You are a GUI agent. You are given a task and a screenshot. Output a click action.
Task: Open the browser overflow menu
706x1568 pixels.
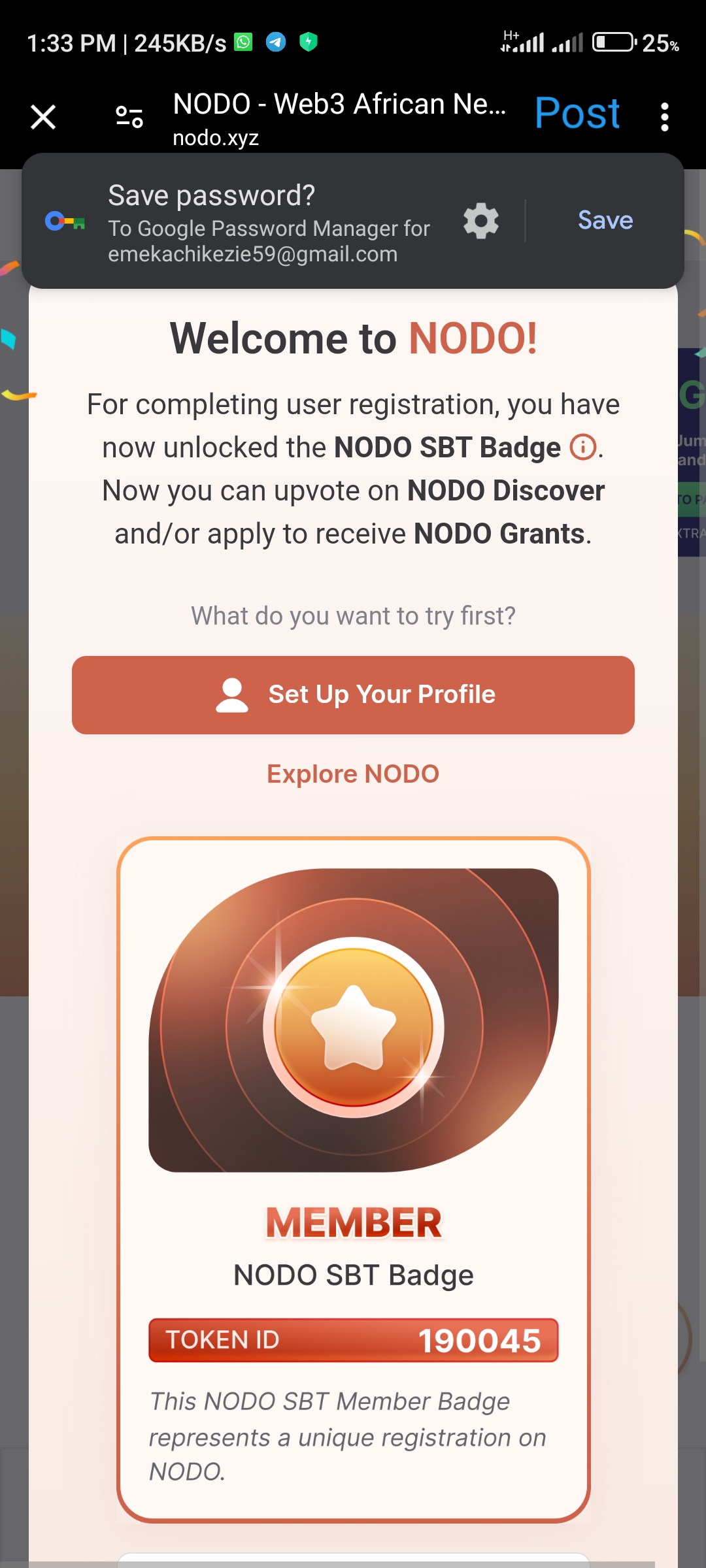(664, 118)
